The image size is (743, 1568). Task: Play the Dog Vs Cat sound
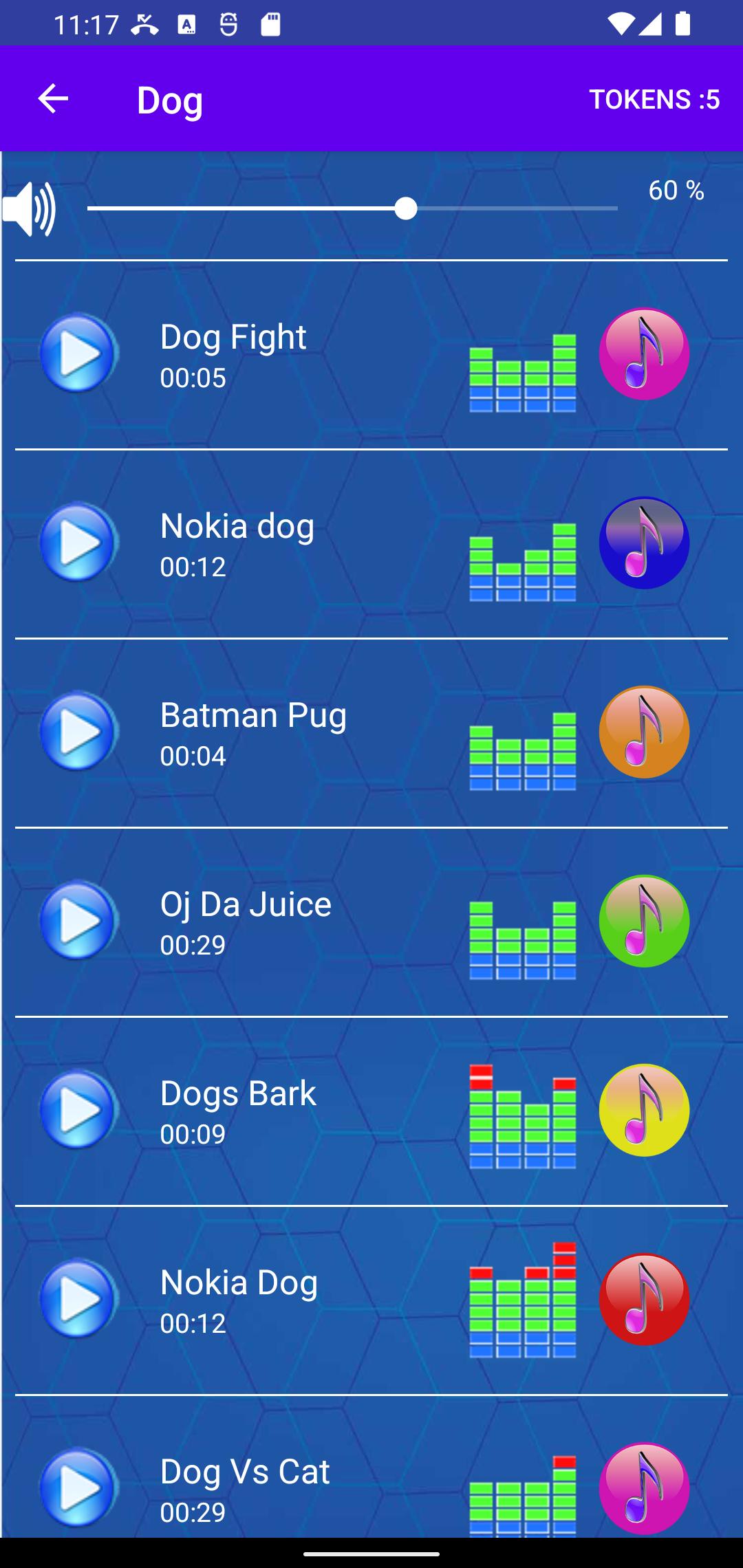click(78, 1488)
